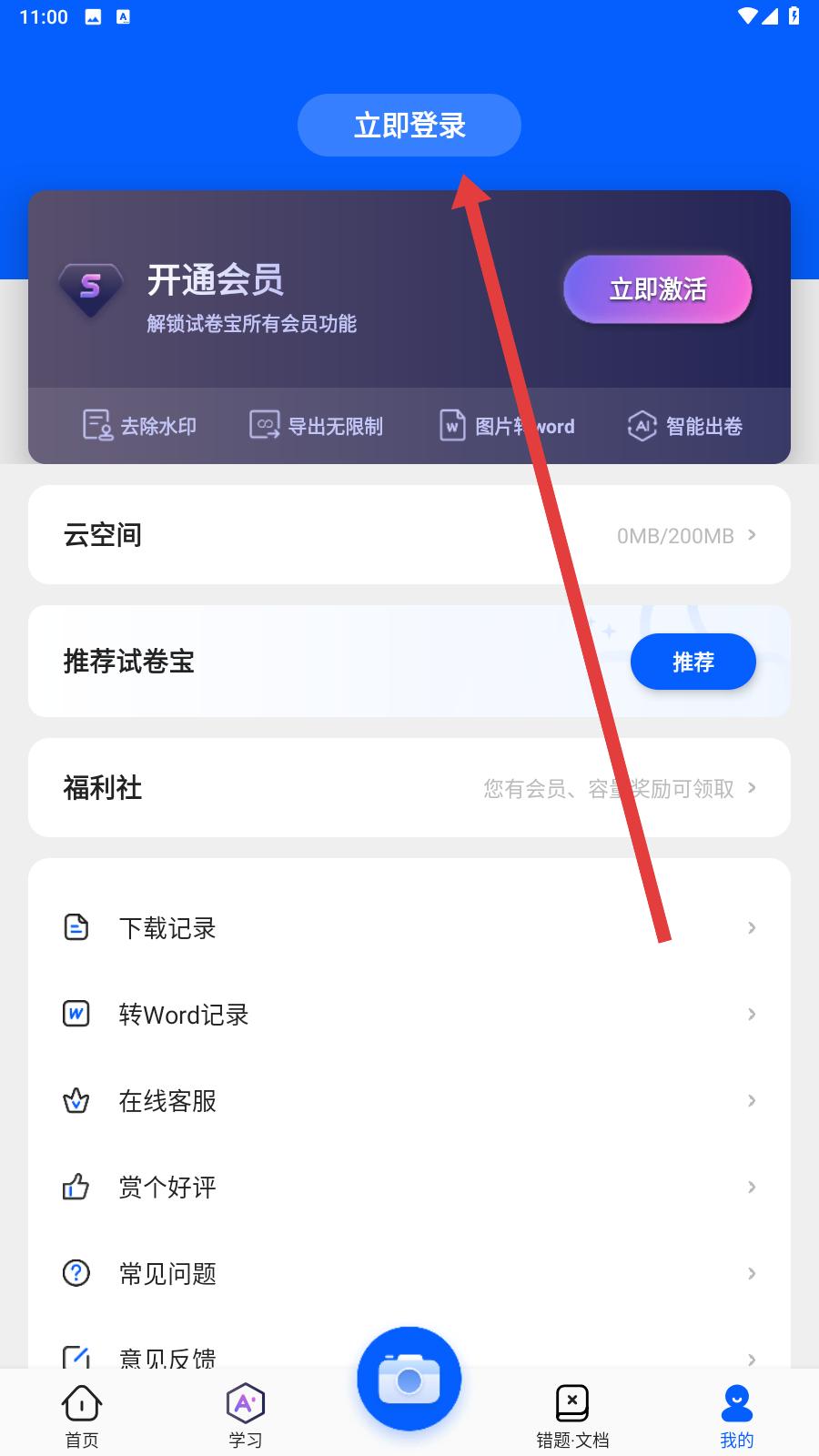Tap the 立即登录 login button
Image resolution: width=819 pixels, height=1456 pixels.
pyautogui.click(x=409, y=125)
